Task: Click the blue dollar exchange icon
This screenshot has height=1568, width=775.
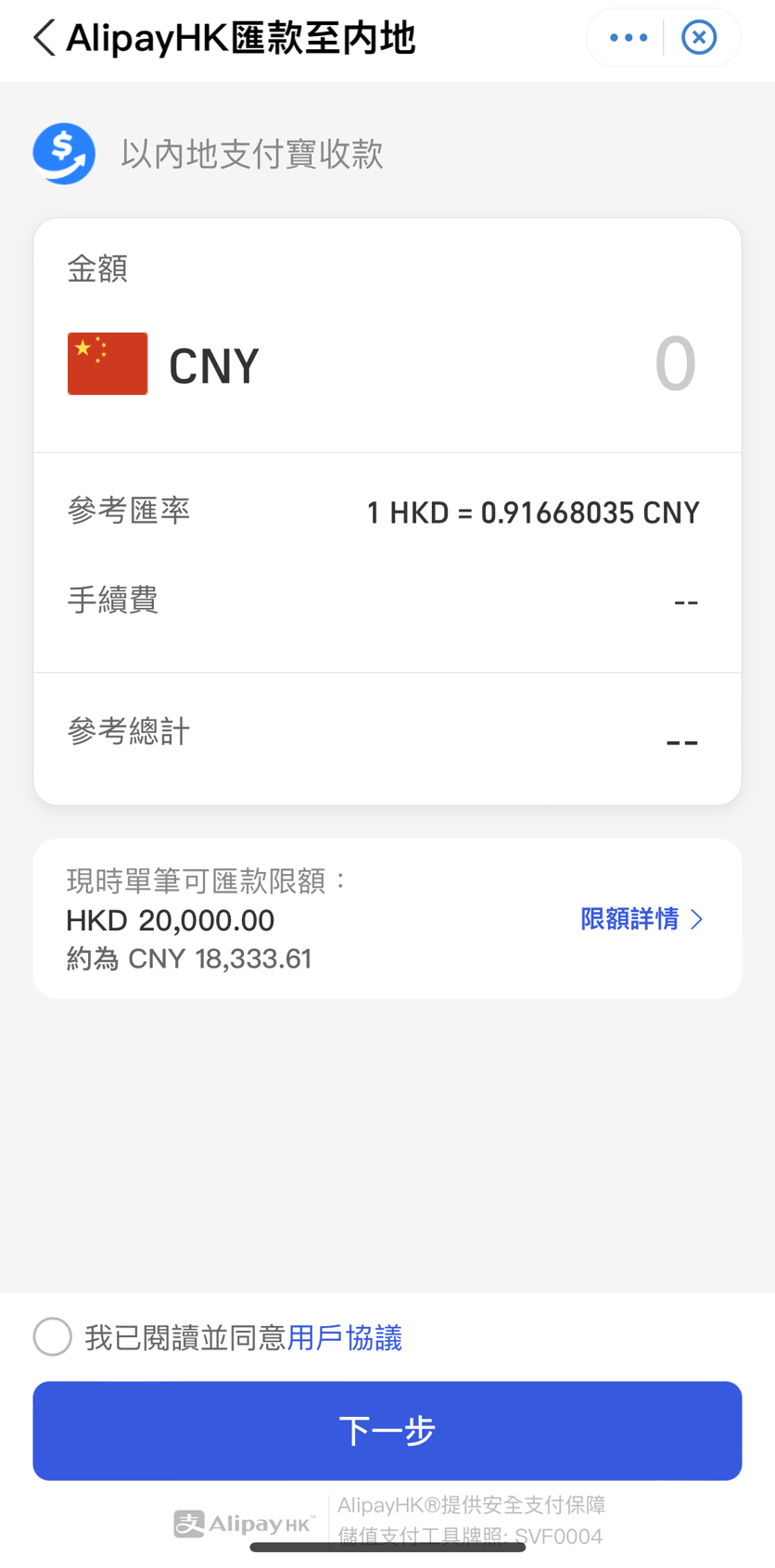Action: [x=64, y=153]
